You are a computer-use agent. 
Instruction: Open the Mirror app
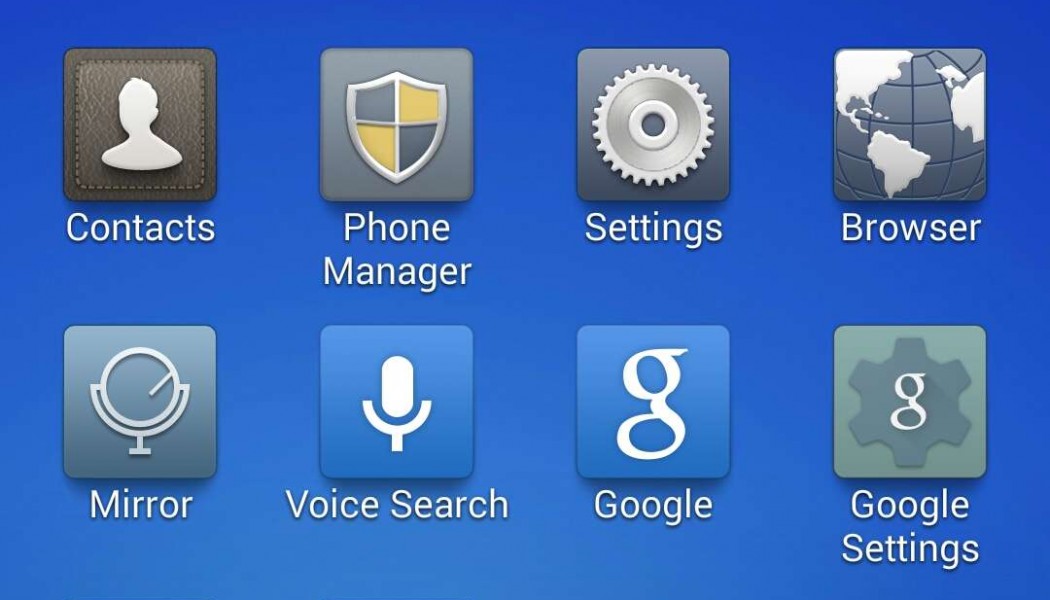140,402
